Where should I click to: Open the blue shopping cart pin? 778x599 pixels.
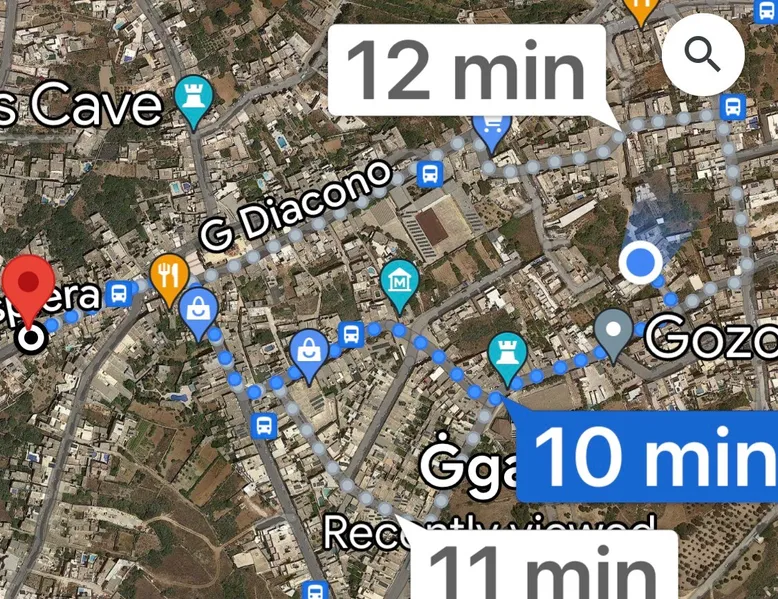coord(492,128)
